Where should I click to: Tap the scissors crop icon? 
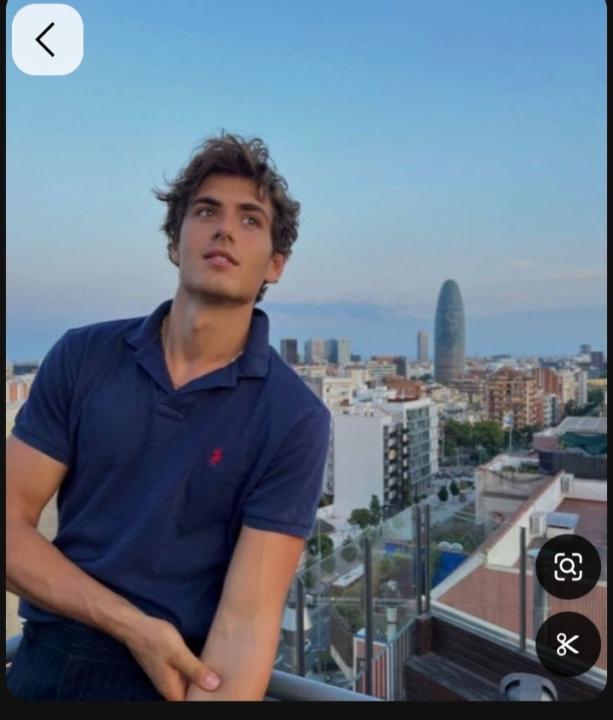coord(568,644)
